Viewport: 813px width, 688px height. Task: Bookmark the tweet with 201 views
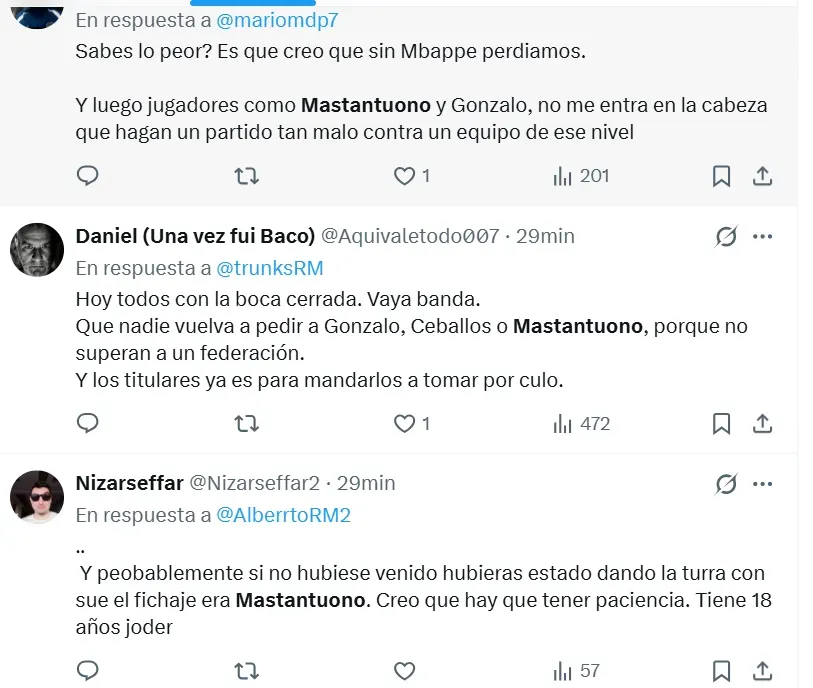pyautogui.click(x=721, y=176)
